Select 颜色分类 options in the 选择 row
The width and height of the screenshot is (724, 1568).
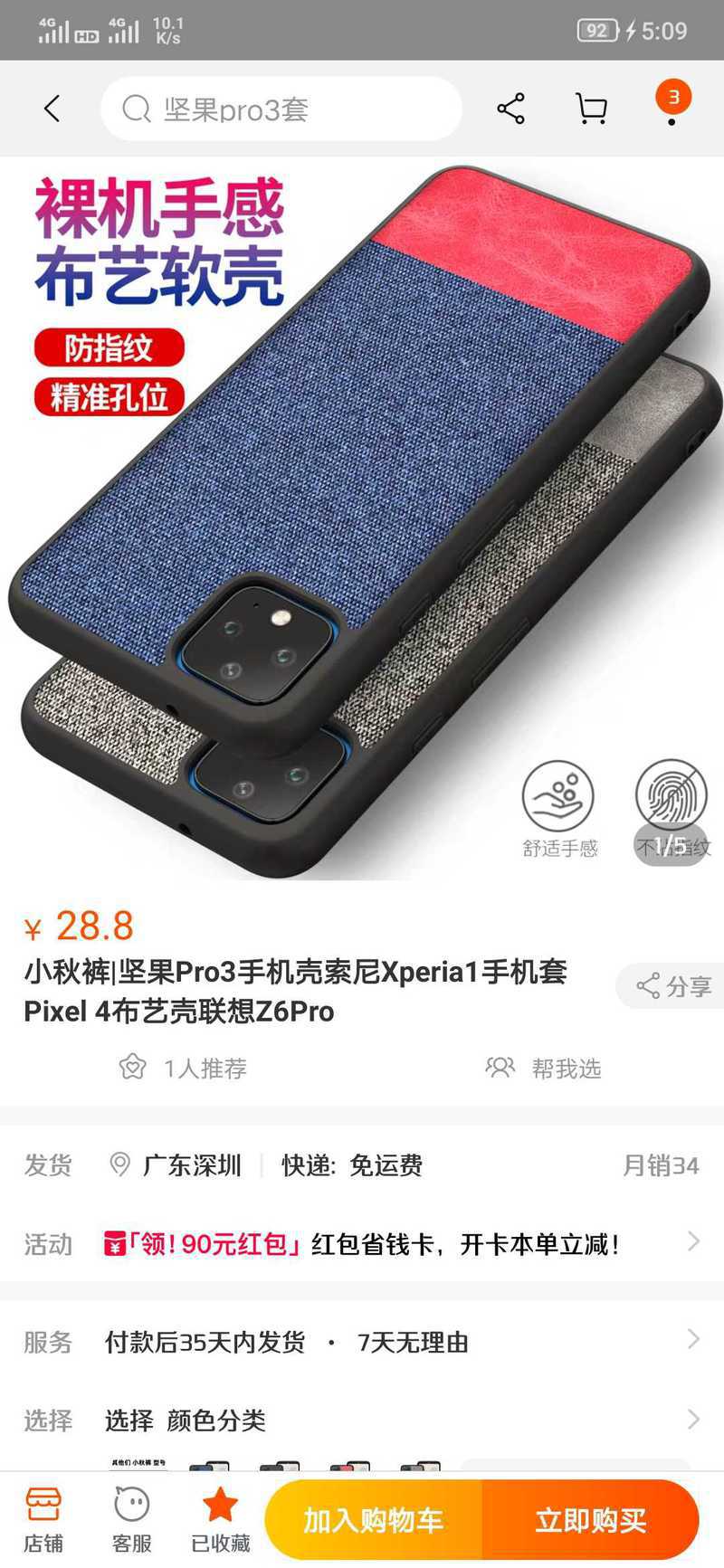tap(362, 1420)
